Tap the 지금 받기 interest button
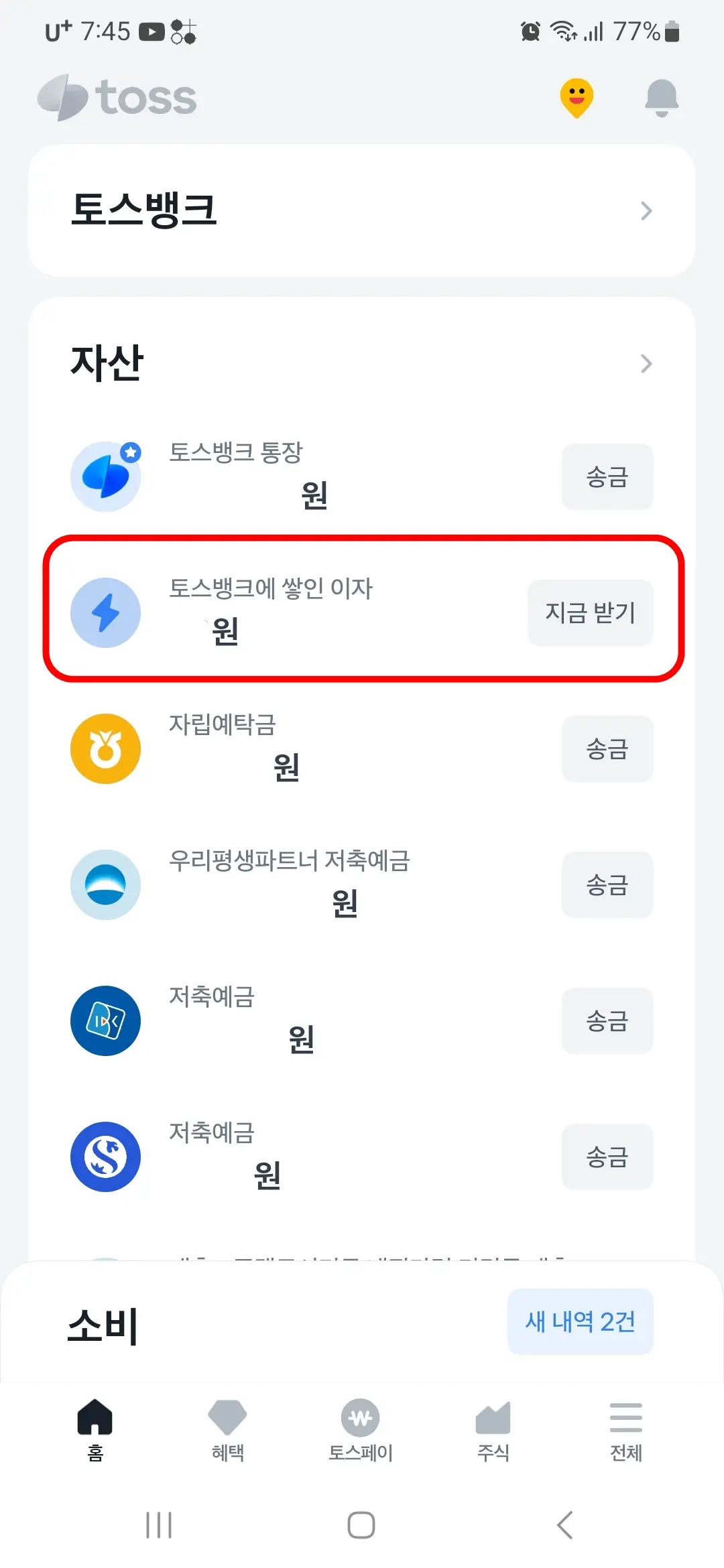 click(590, 613)
